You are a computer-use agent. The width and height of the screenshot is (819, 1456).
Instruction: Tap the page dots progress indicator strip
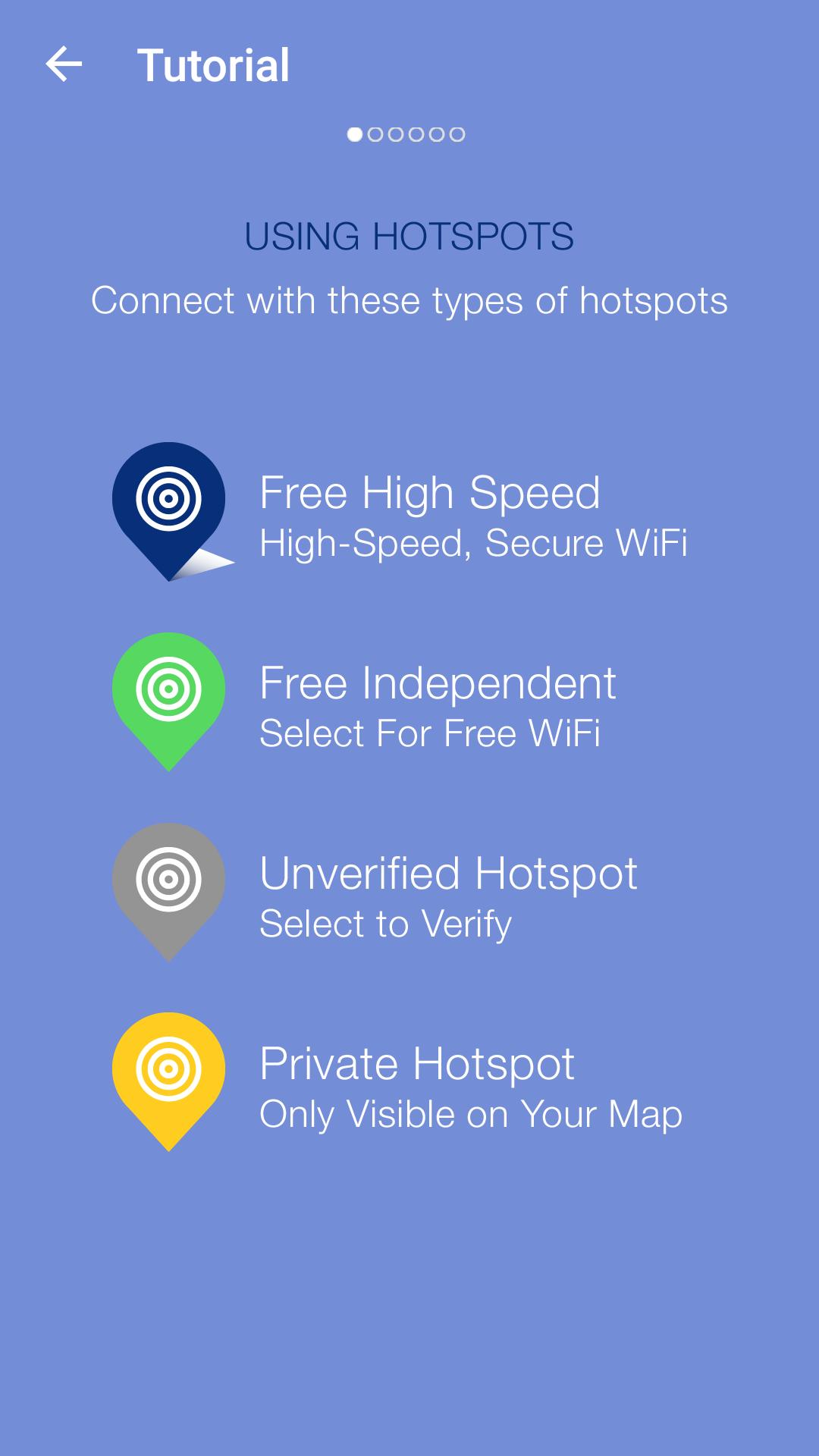point(406,134)
